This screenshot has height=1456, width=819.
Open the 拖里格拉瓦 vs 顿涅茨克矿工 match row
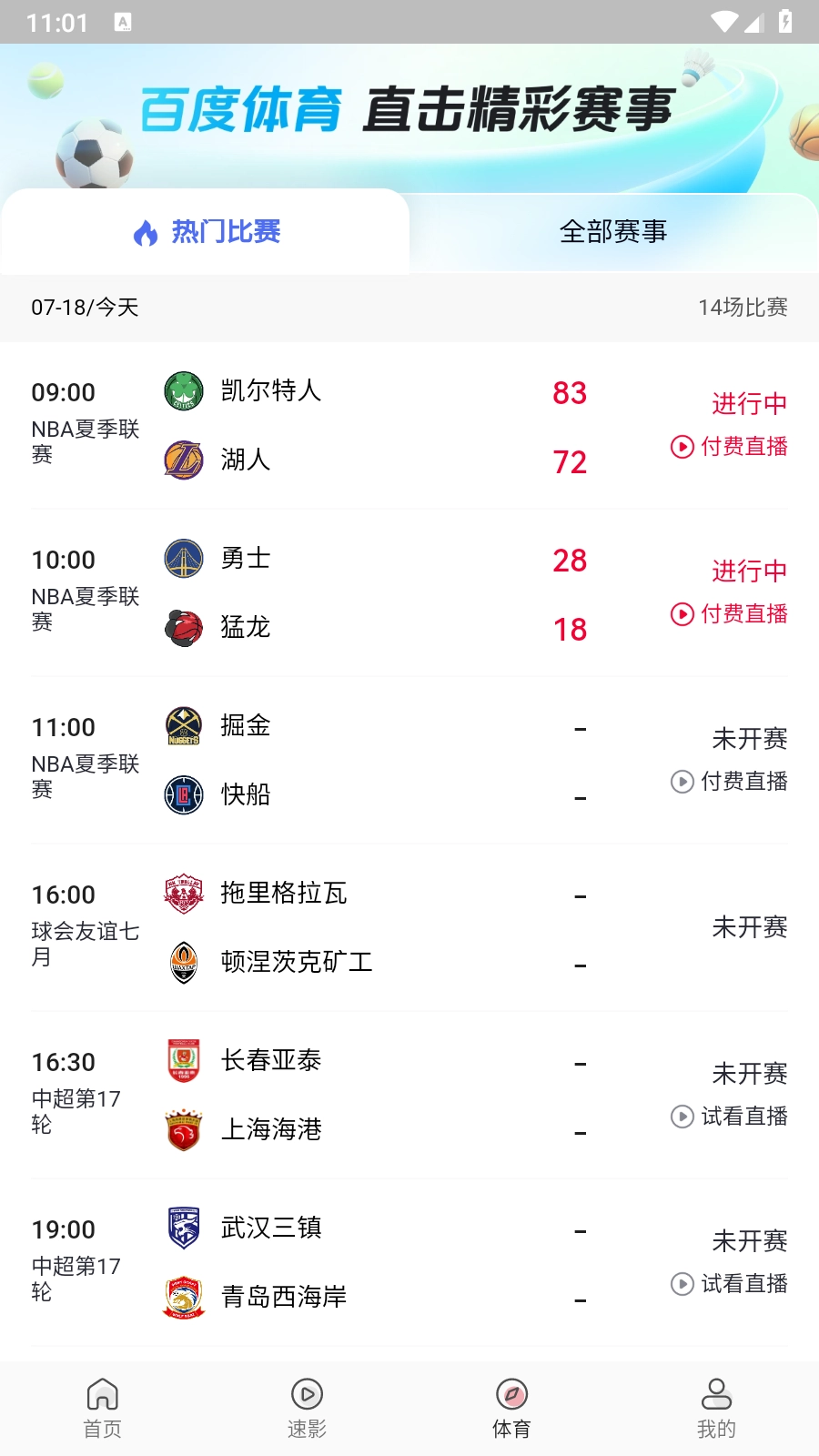(x=409, y=928)
